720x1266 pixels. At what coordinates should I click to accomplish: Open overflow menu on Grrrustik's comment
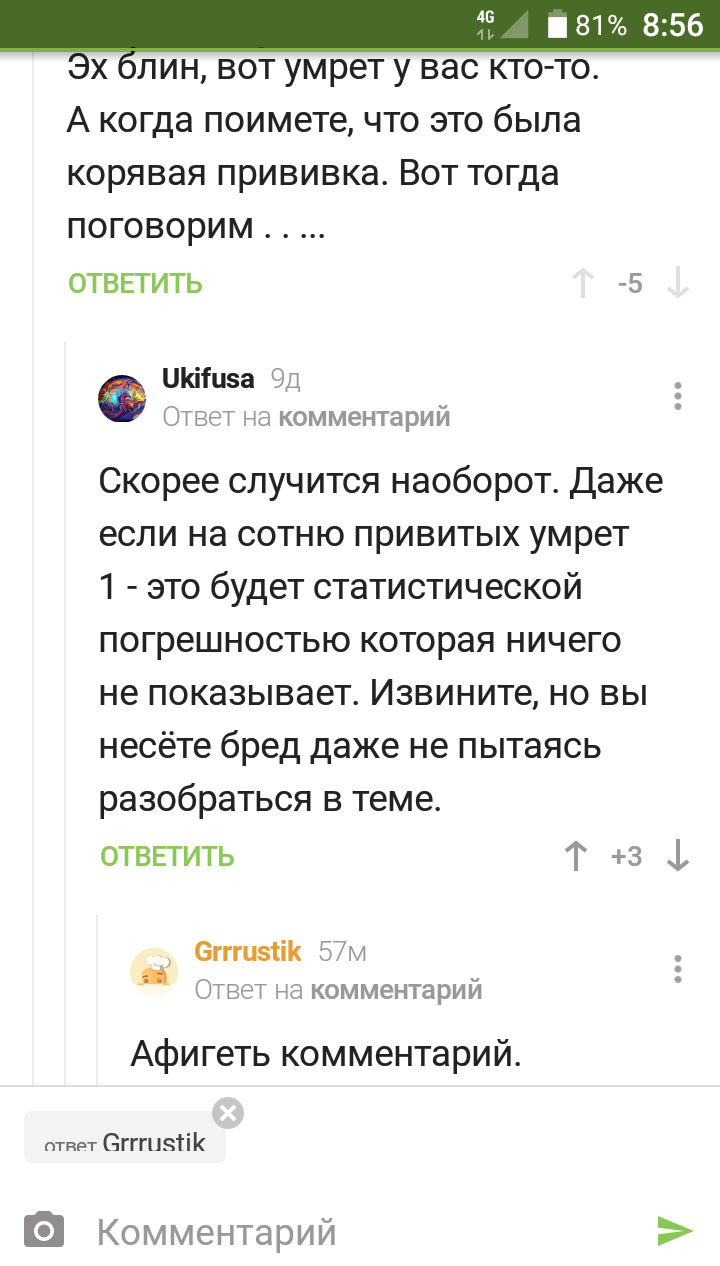click(x=678, y=969)
